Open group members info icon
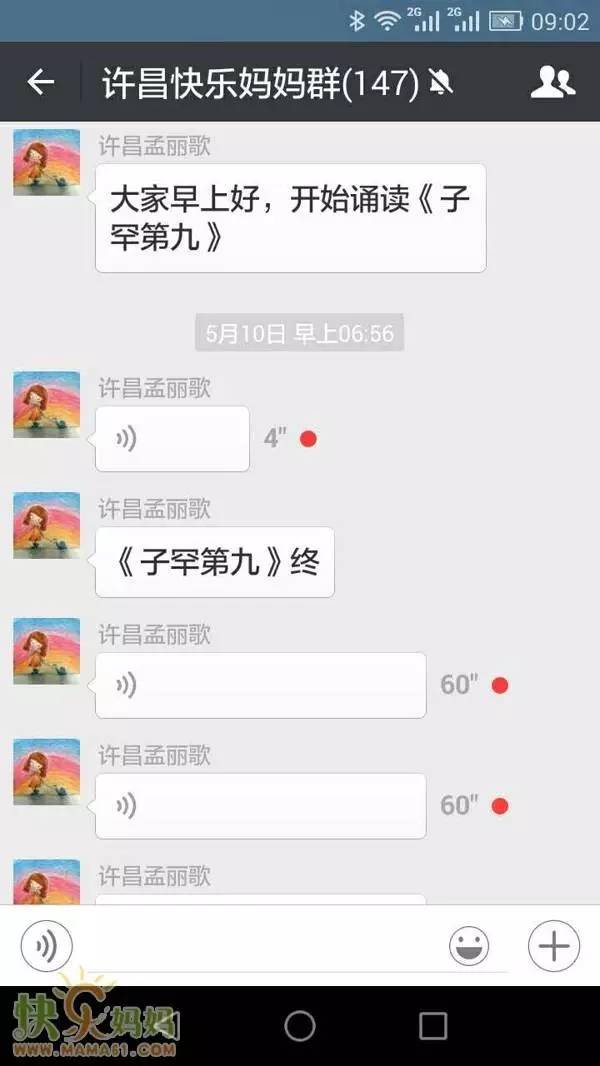 click(552, 82)
